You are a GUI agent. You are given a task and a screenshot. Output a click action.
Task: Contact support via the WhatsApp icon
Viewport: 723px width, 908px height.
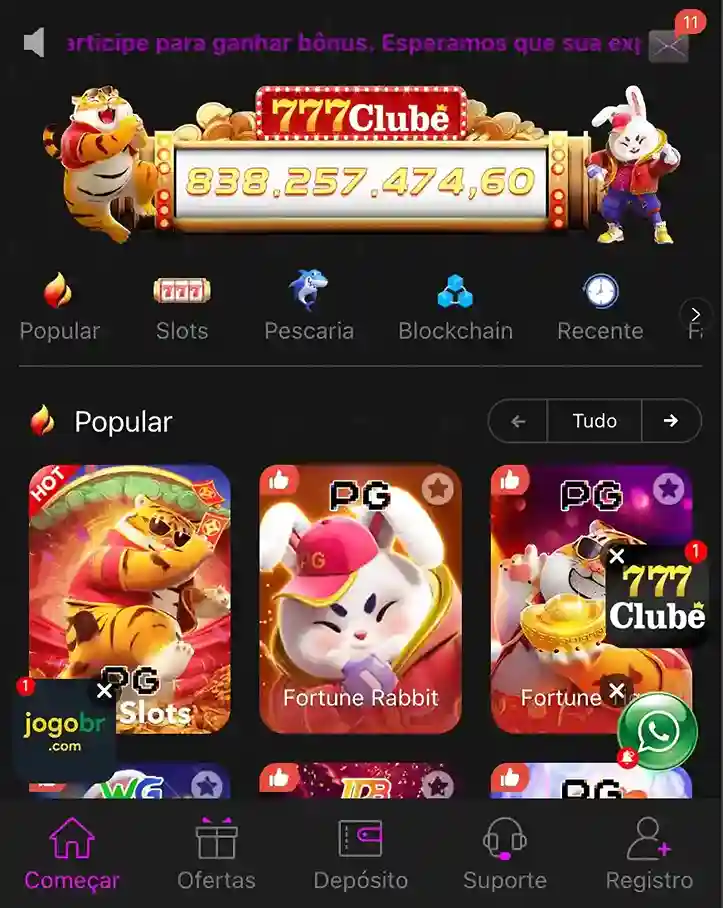658,731
